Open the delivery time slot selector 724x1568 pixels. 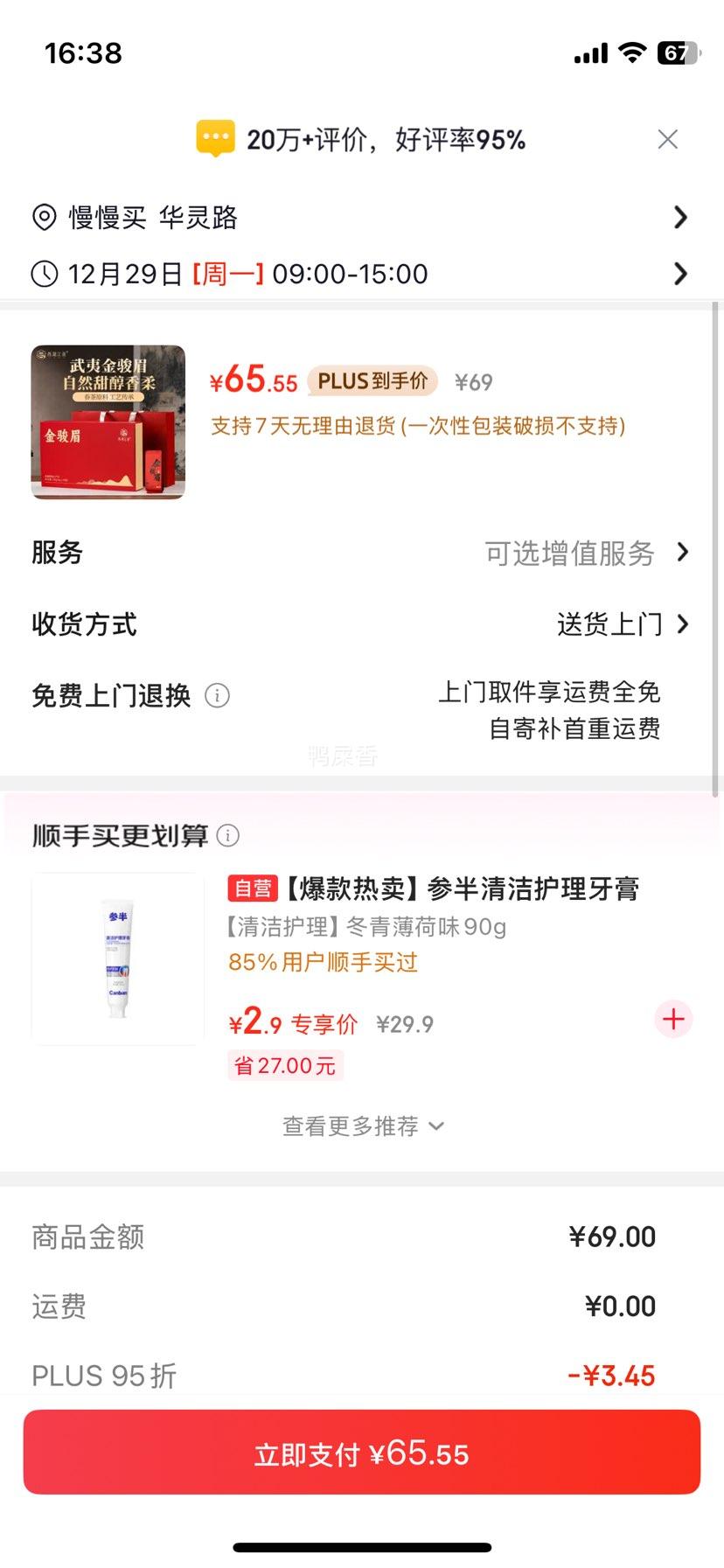point(680,274)
